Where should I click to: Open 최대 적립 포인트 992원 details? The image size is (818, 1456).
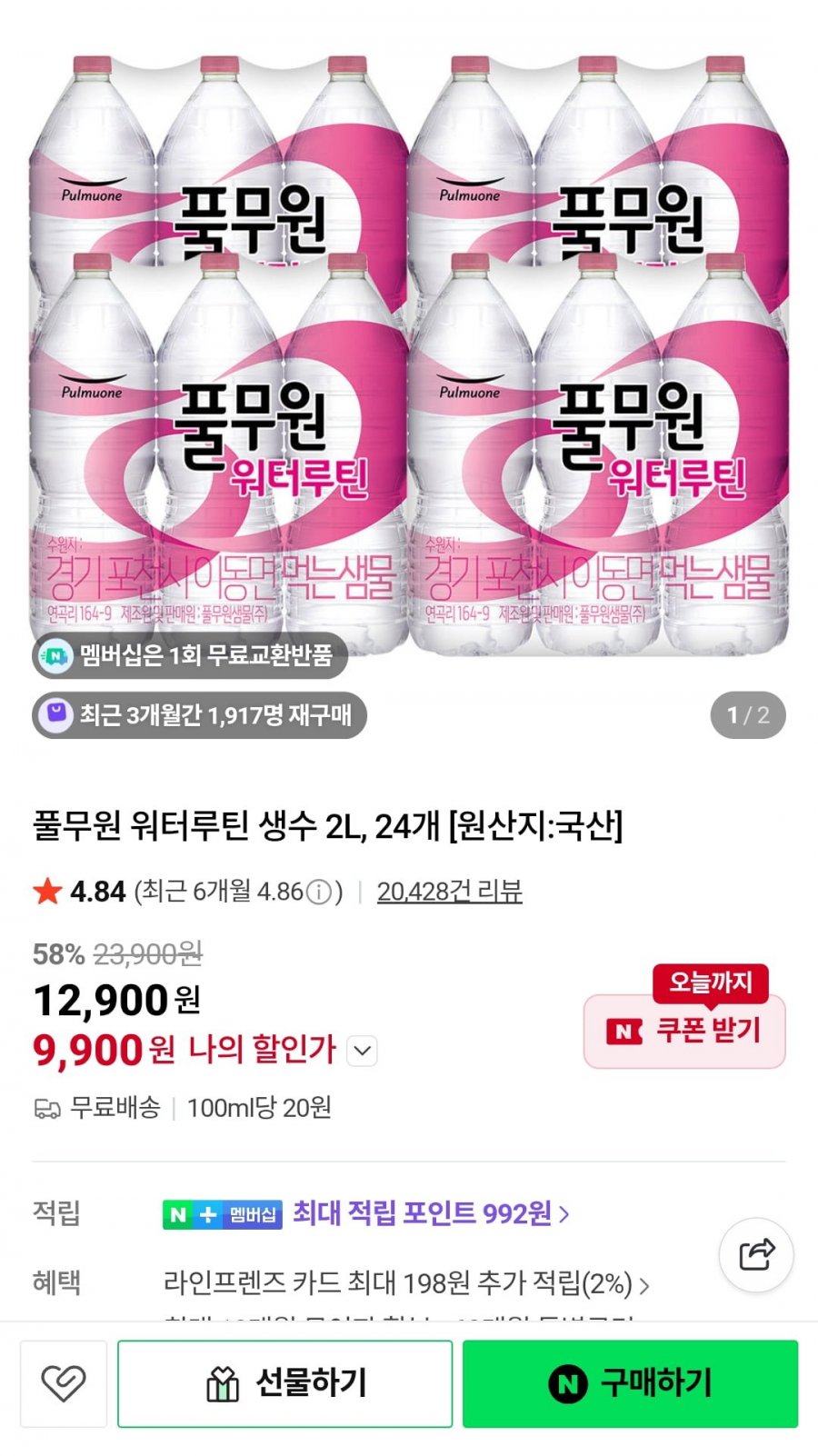[x=431, y=1213]
